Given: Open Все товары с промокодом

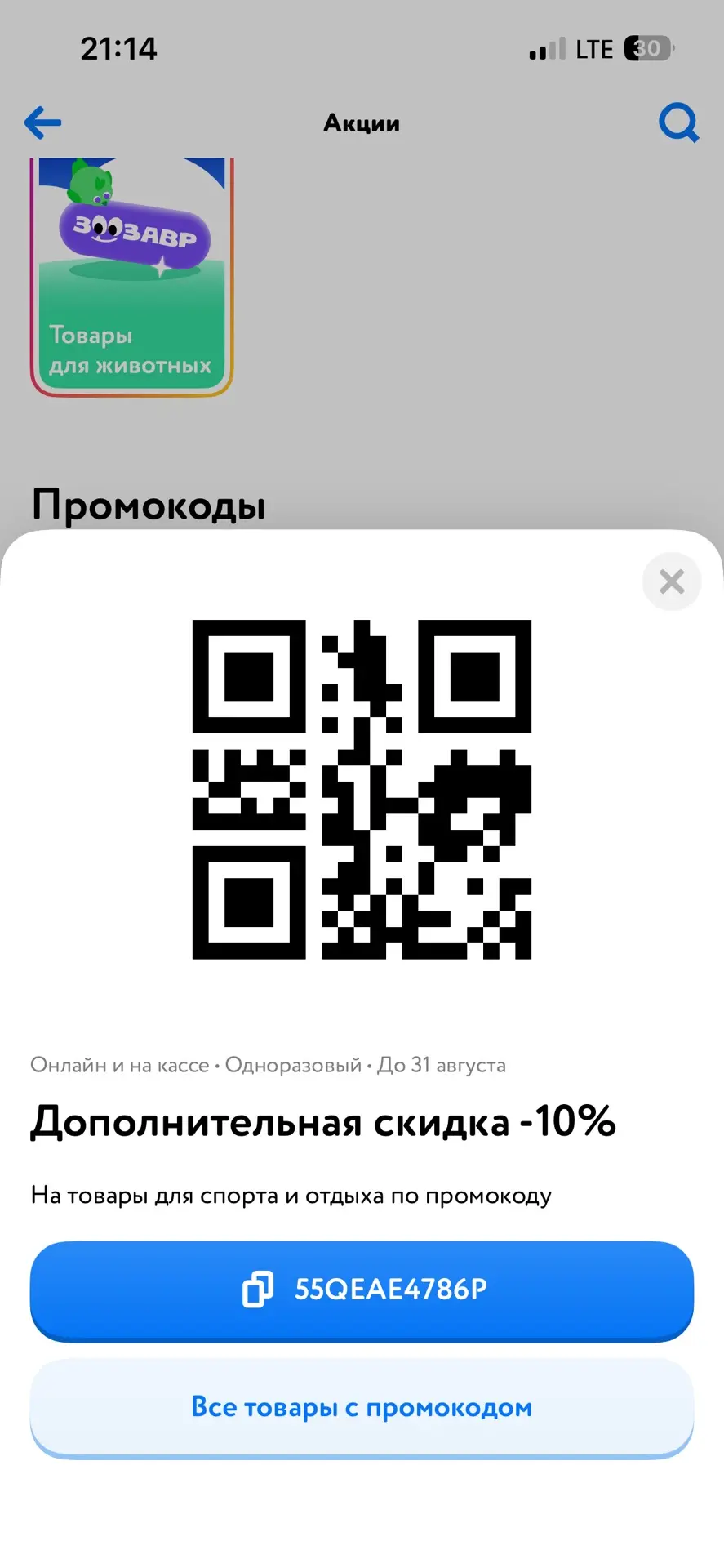Looking at the screenshot, I should [x=362, y=1407].
